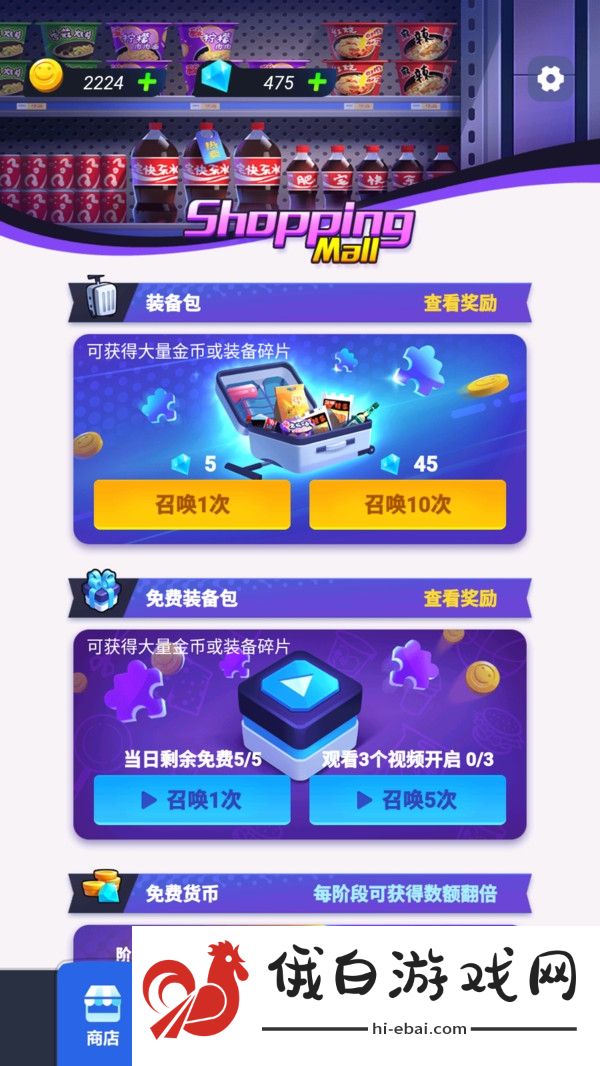Viewport: 600px width, 1066px height.
Task: Watch video to 召唤5次
Action: click(x=407, y=799)
